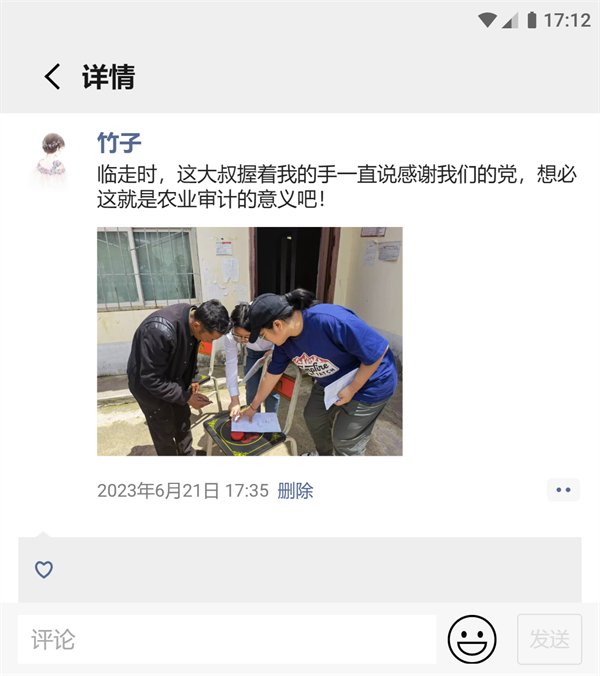Open the username link 竹子
This screenshot has width=600, height=676.
119,143
